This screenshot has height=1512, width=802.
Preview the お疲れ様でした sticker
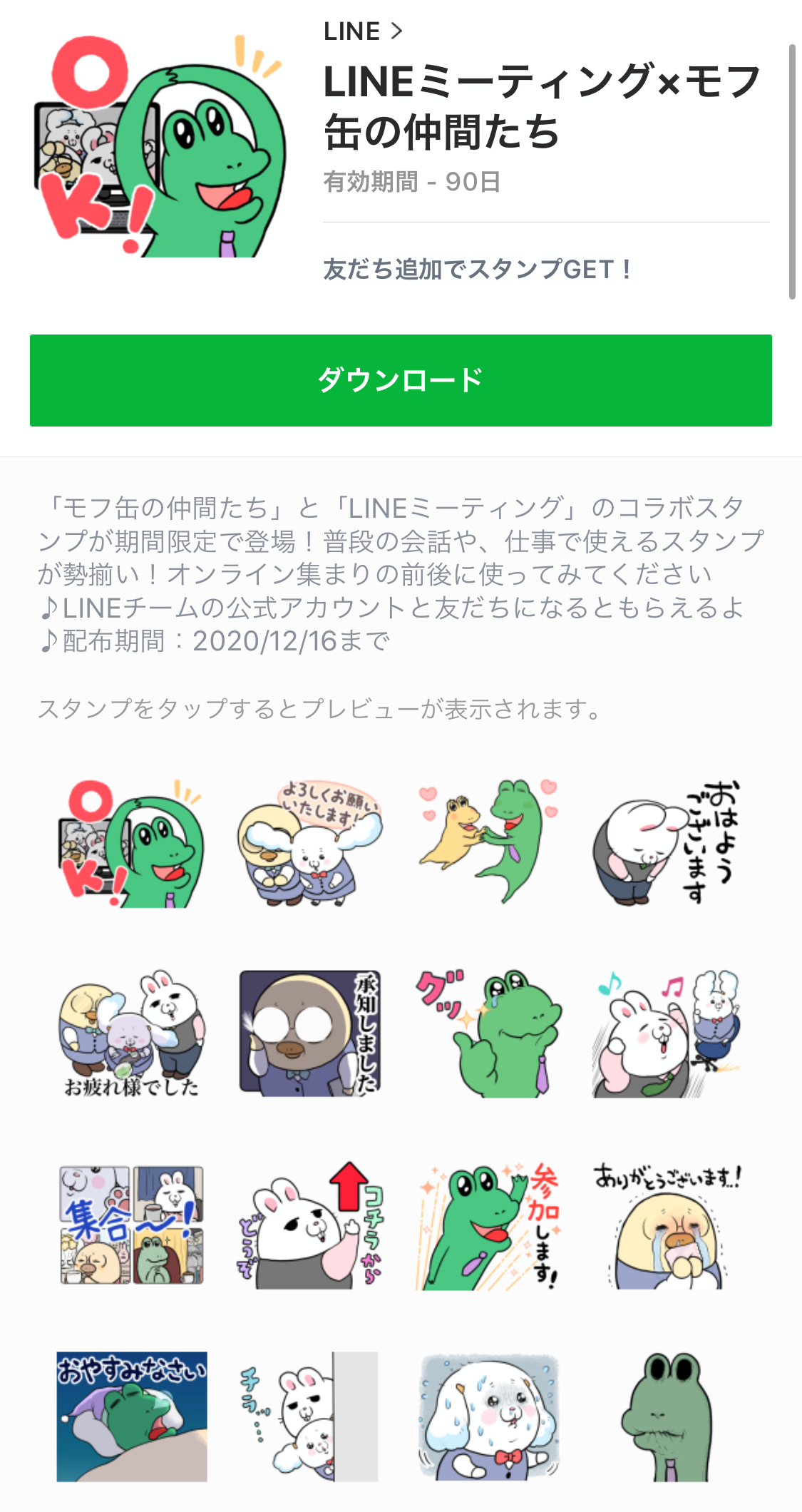132,1033
